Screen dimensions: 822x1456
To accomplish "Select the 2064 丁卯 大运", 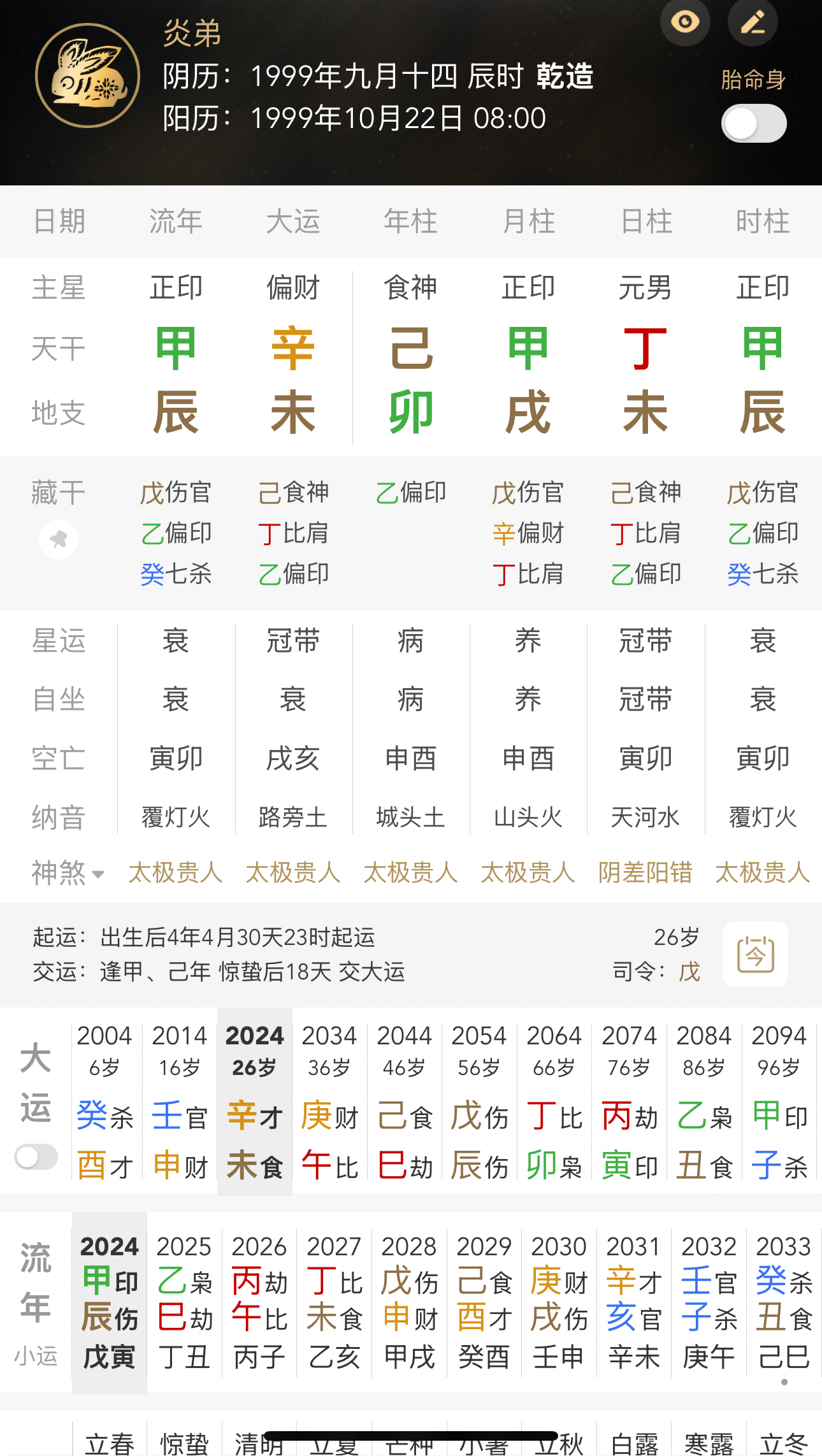I will 554,1100.
